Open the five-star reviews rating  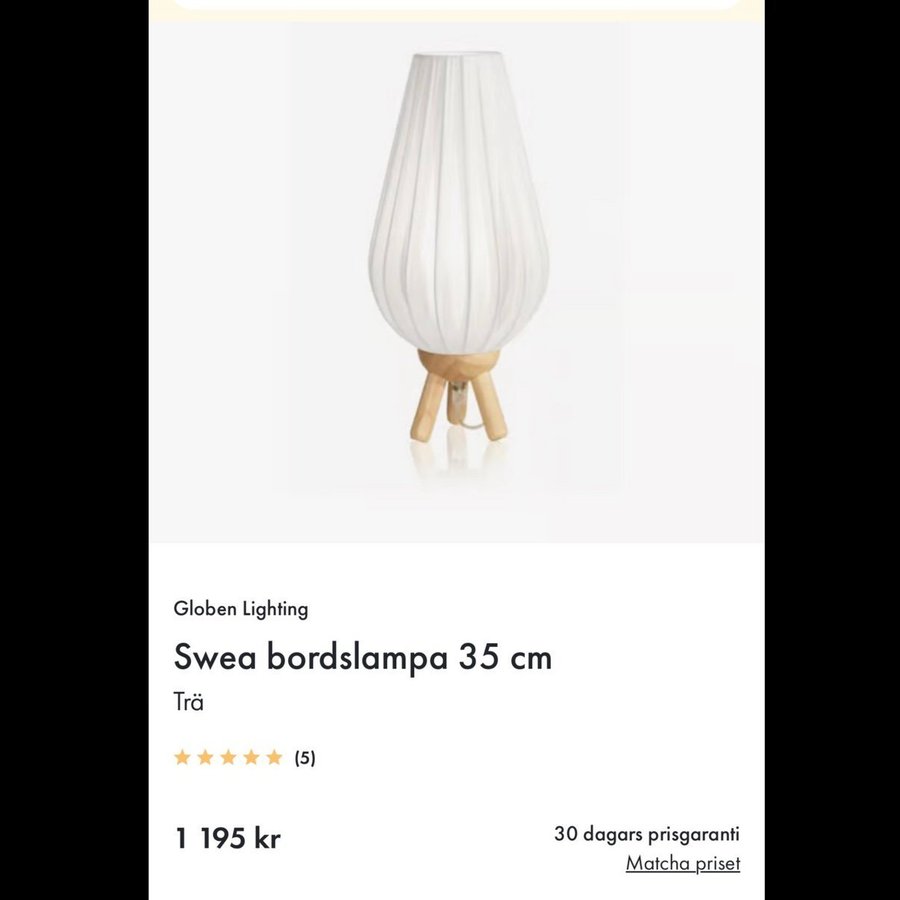tap(243, 758)
